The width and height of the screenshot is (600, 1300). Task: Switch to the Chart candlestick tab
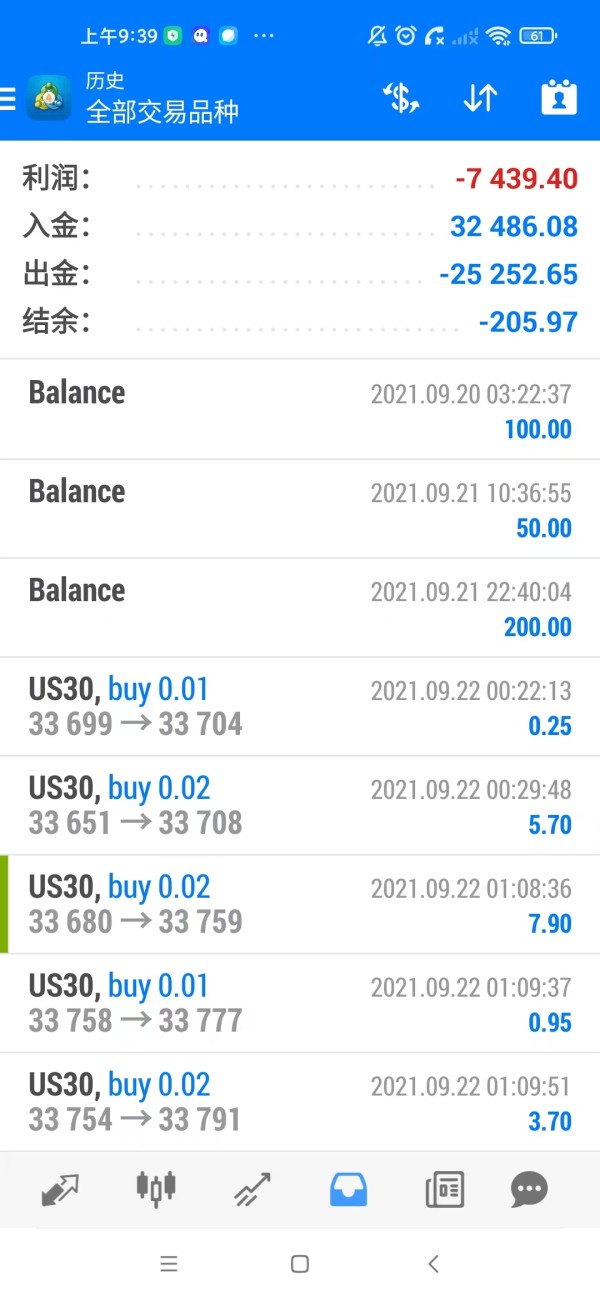pos(156,1189)
